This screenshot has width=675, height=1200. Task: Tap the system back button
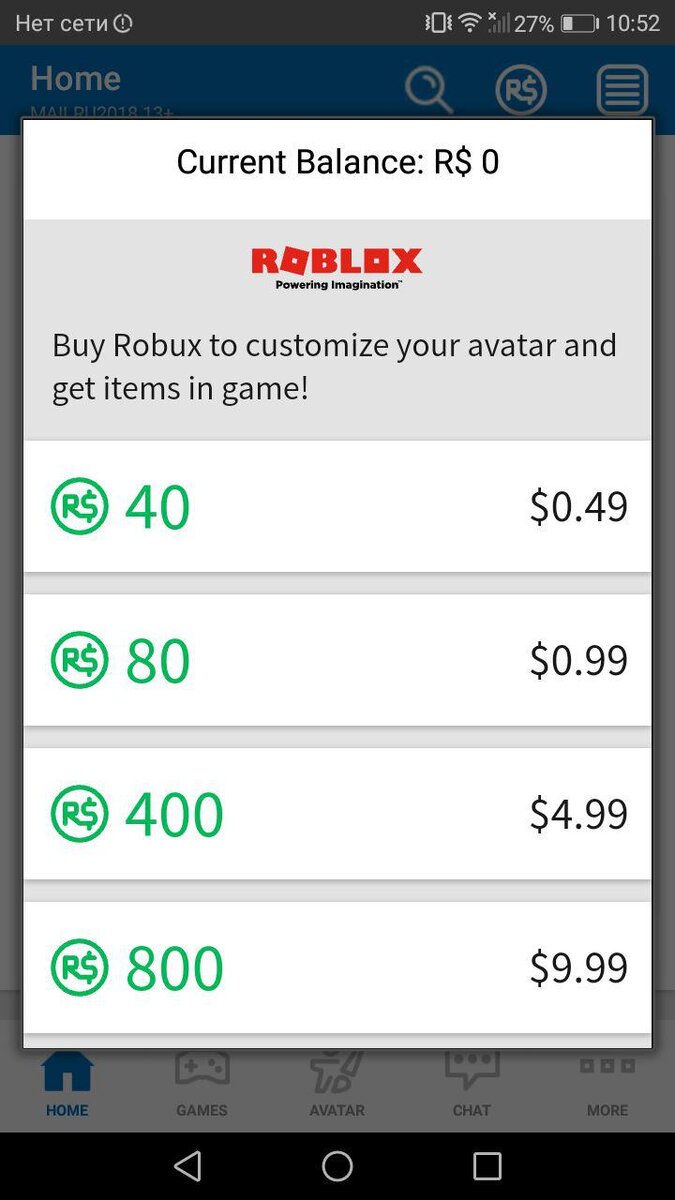click(187, 1166)
